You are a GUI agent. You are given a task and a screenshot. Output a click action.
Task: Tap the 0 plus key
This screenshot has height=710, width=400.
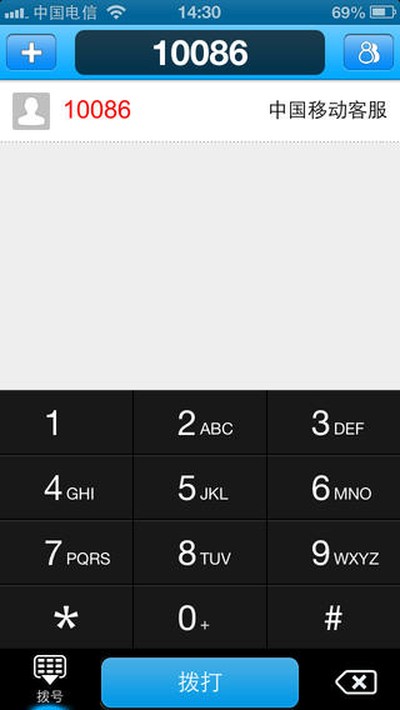coord(200,618)
